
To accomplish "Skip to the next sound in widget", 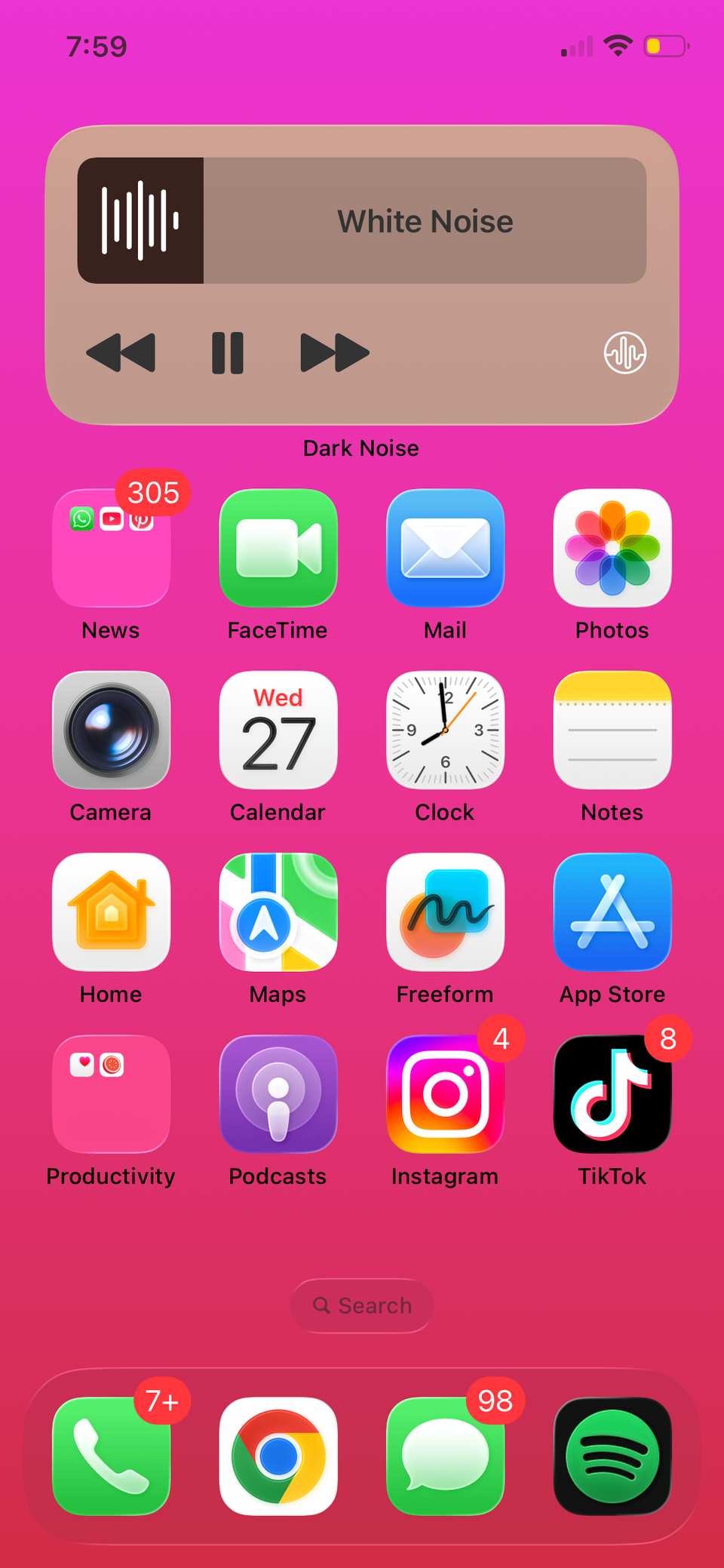I will click(x=334, y=352).
